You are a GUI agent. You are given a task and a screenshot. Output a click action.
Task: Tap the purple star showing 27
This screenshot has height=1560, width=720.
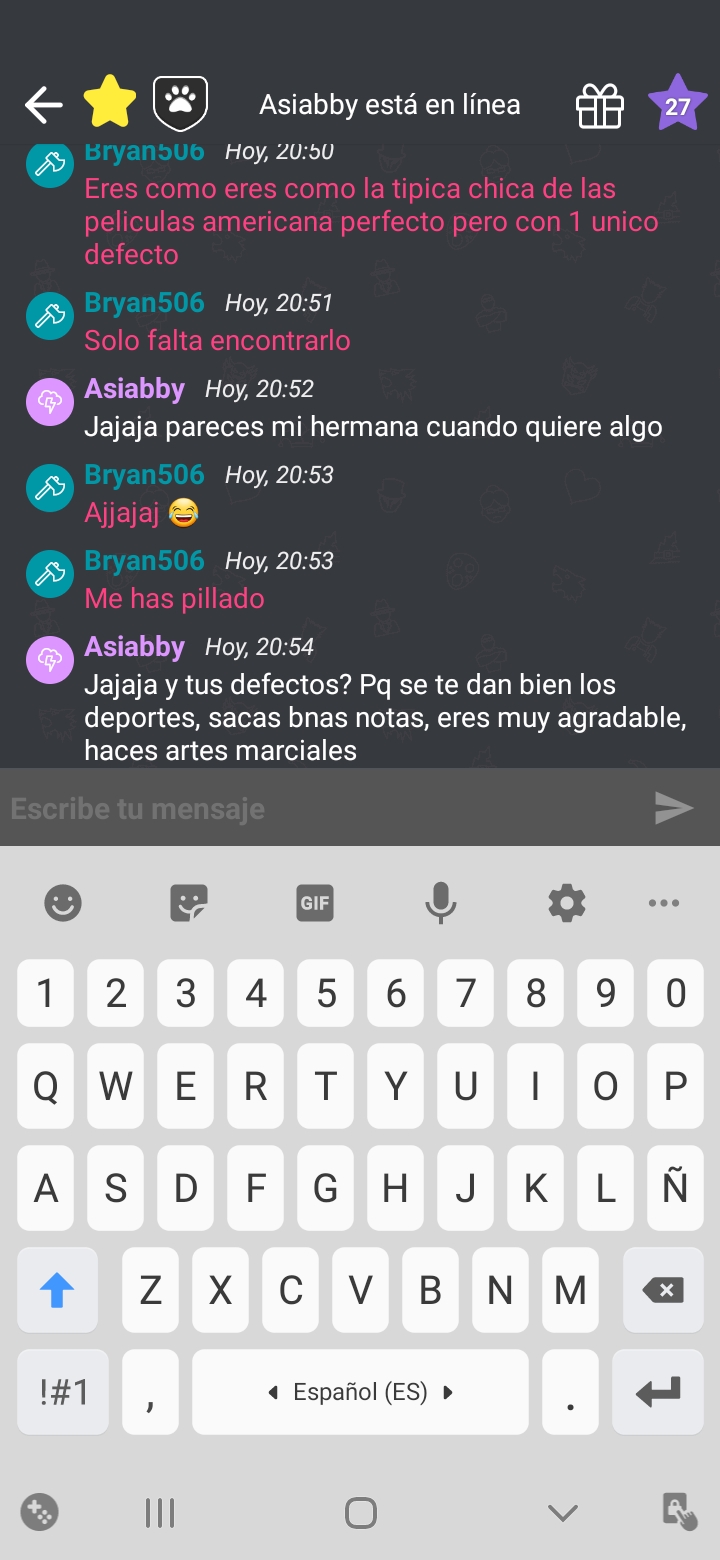click(679, 104)
